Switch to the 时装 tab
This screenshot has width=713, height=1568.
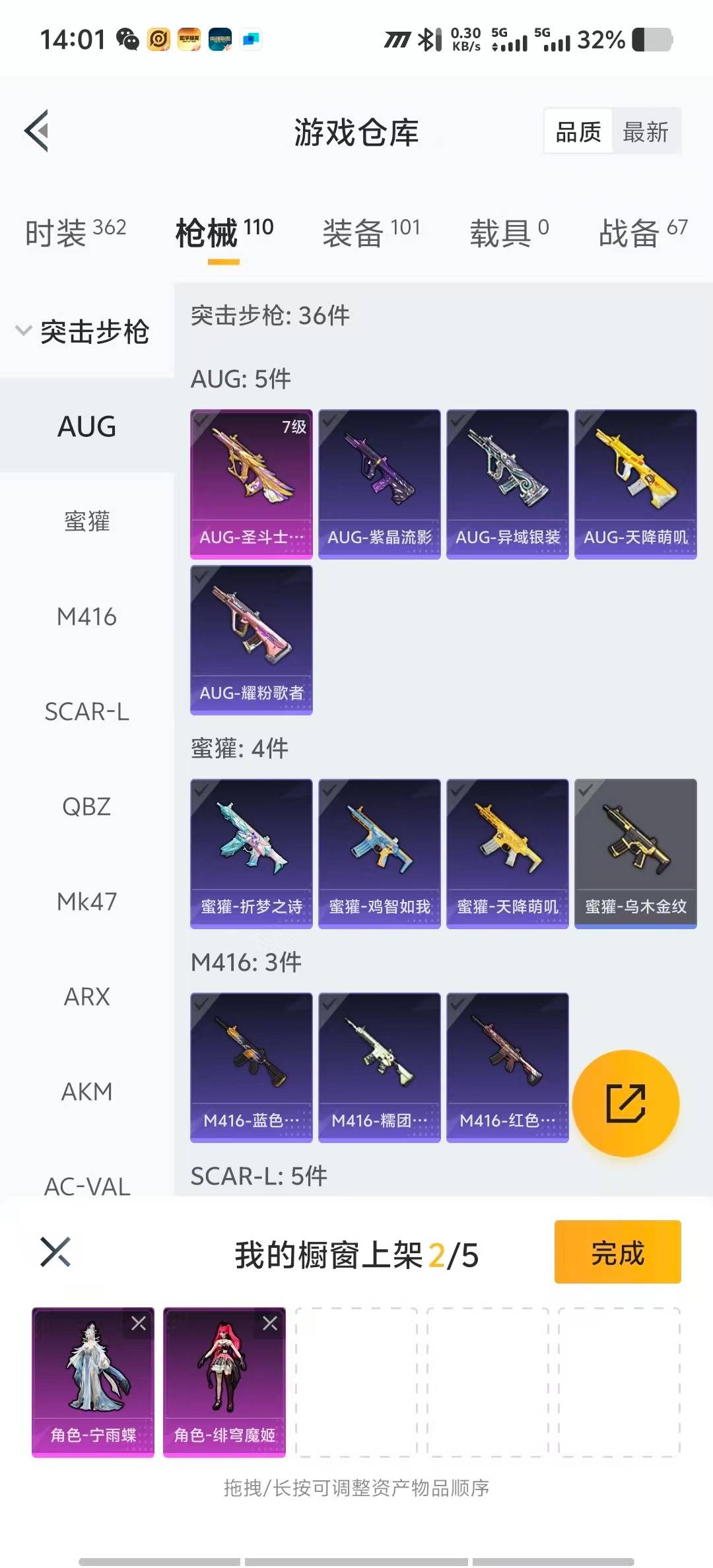[x=75, y=232]
